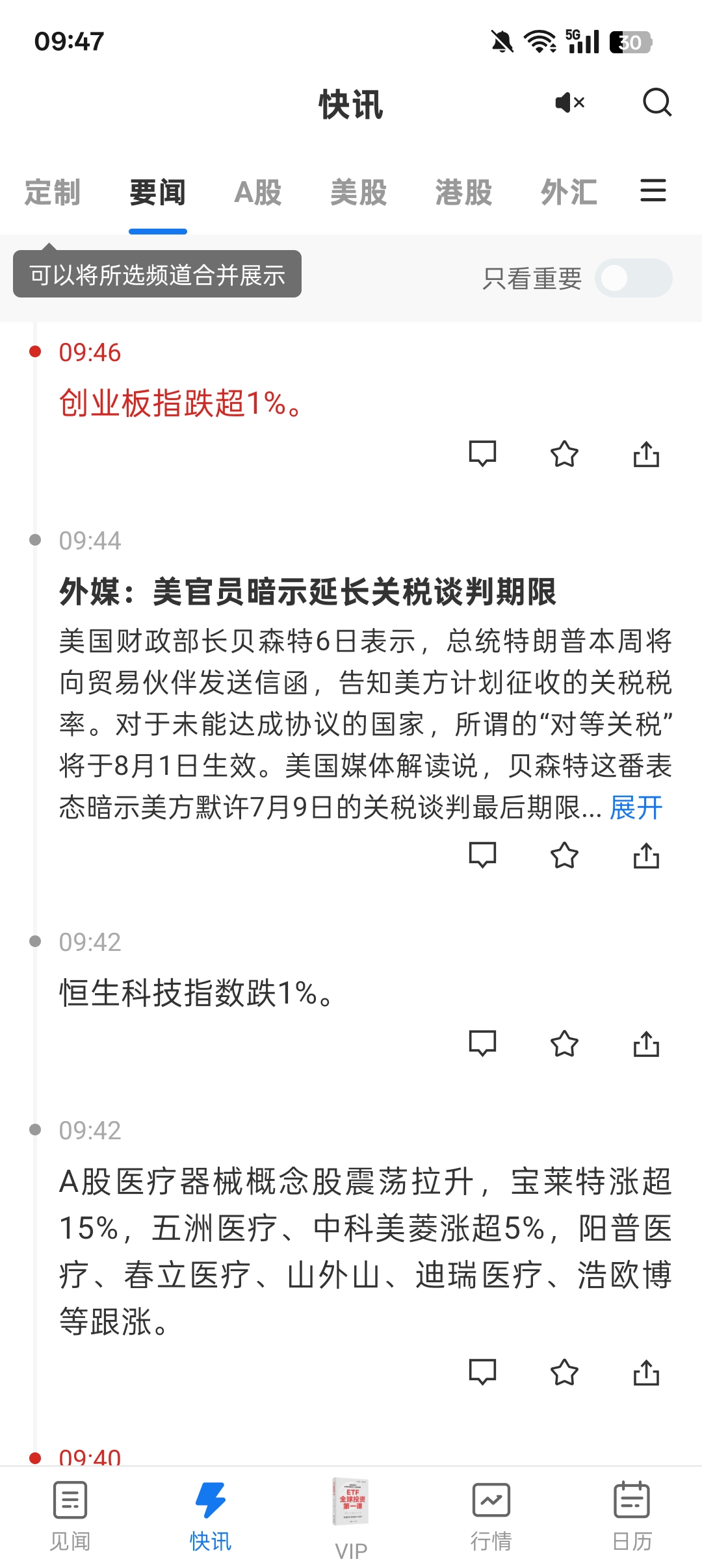Screen dimensions: 702x1568
Task: Open the channel list menu icon
Action: (x=653, y=191)
